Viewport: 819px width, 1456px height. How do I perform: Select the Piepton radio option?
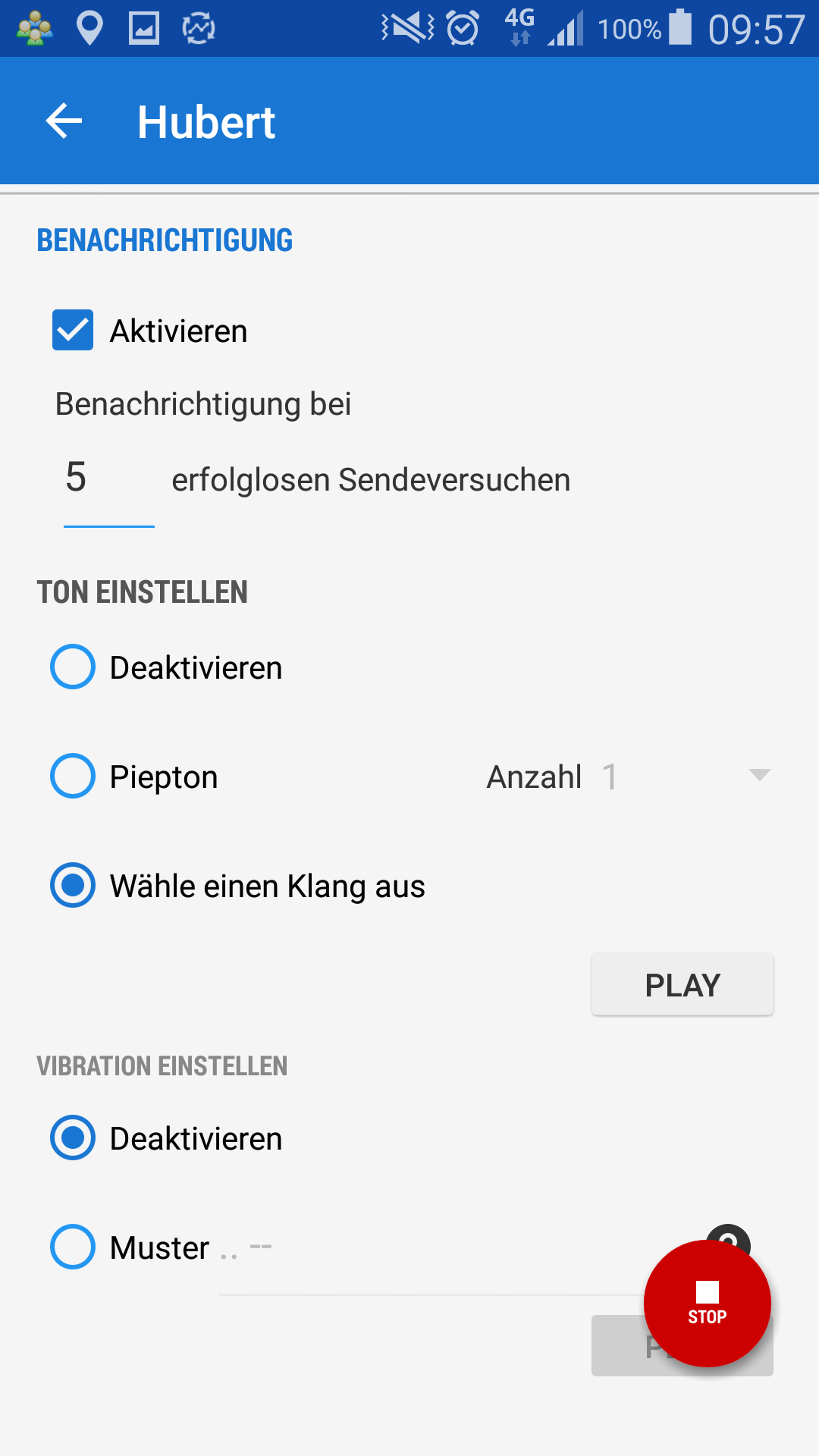tap(73, 777)
